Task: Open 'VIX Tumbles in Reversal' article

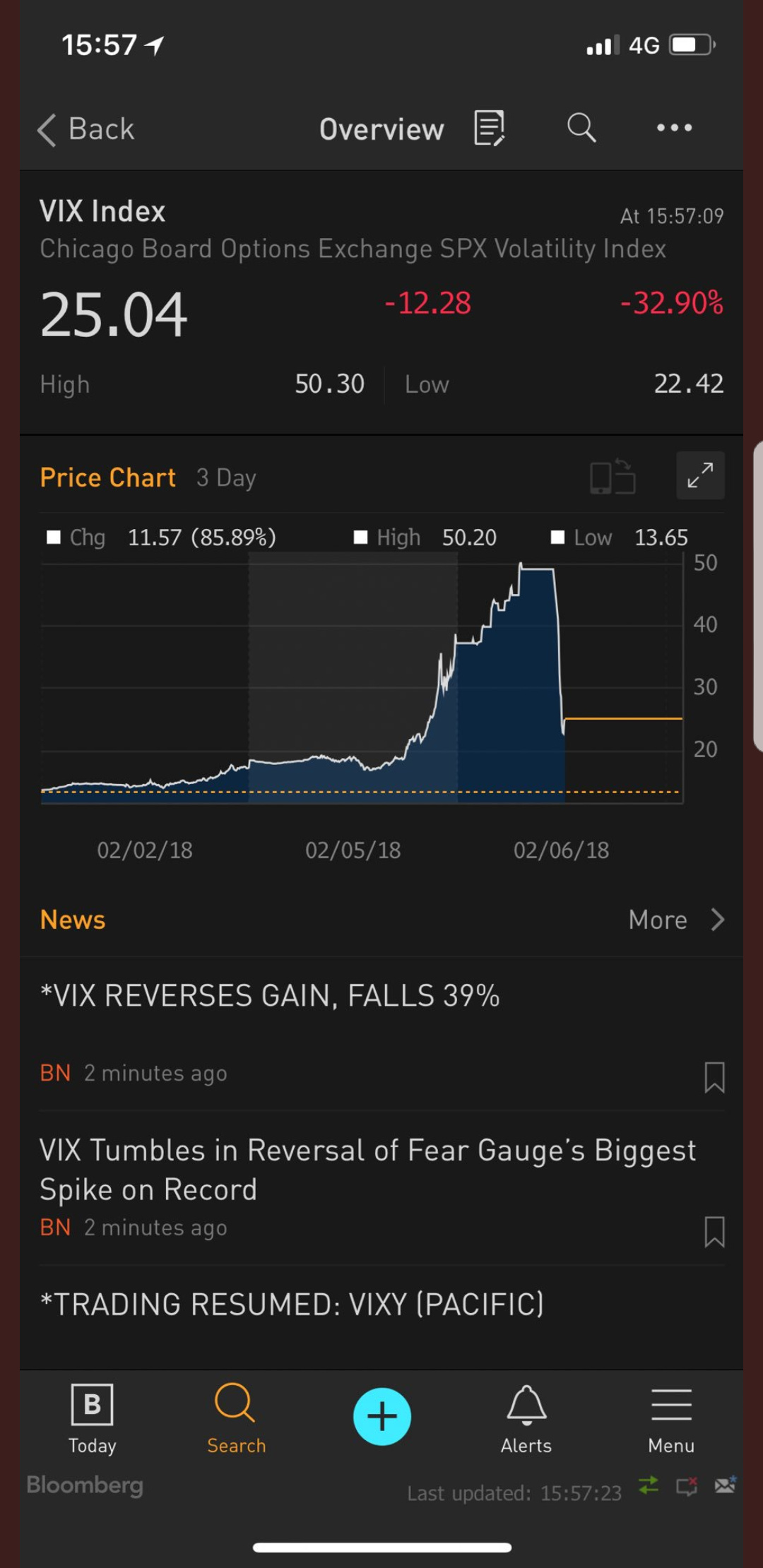Action: (367, 1170)
